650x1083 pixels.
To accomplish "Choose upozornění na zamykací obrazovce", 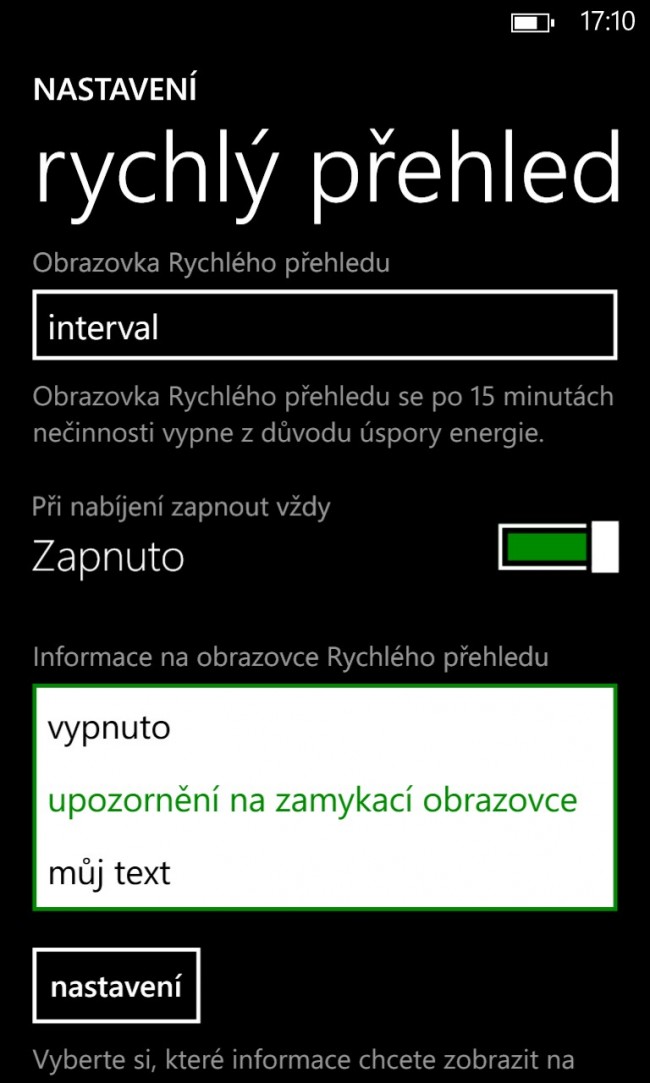I will point(325,801).
